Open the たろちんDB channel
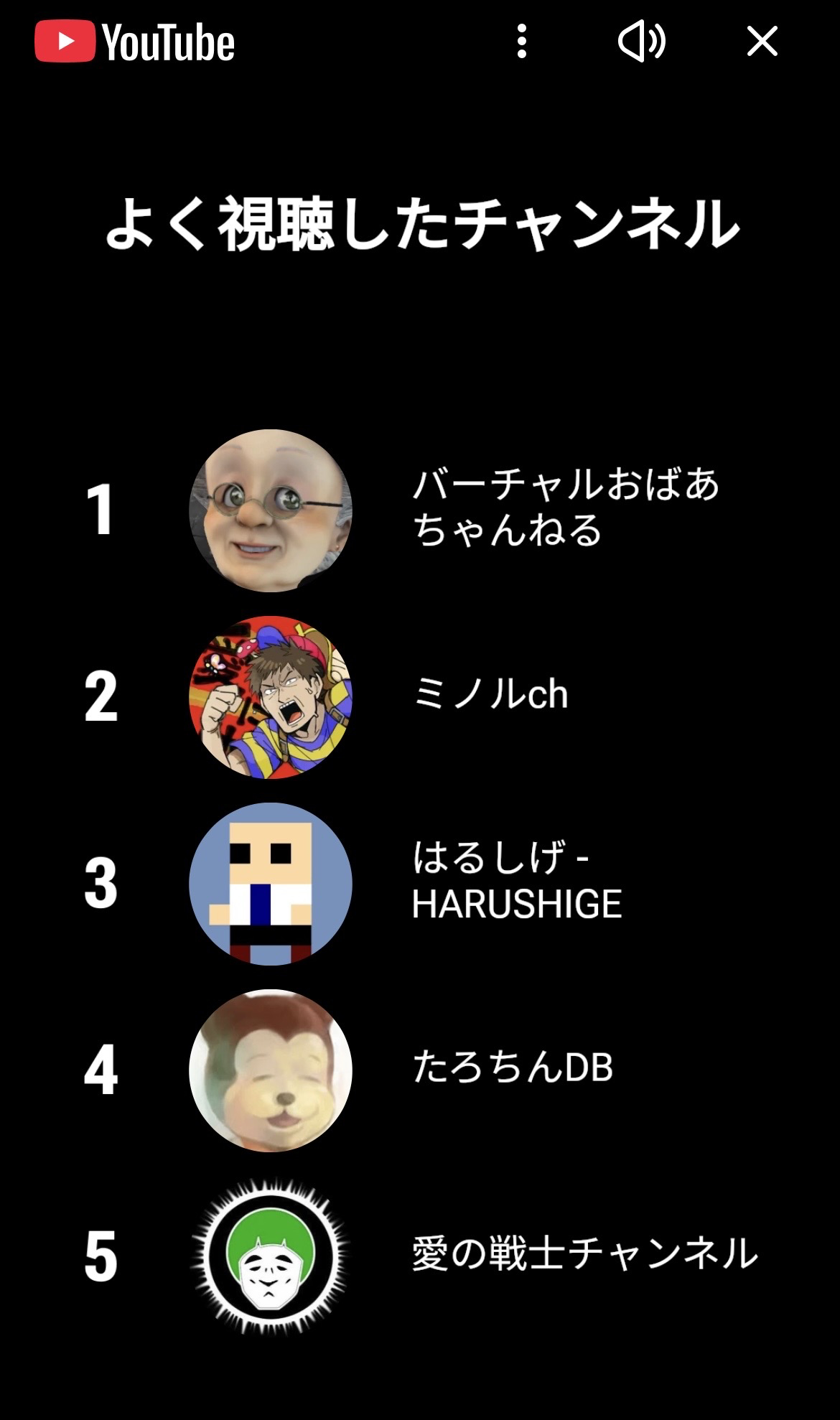The width and height of the screenshot is (840, 1420). click(271, 1070)
